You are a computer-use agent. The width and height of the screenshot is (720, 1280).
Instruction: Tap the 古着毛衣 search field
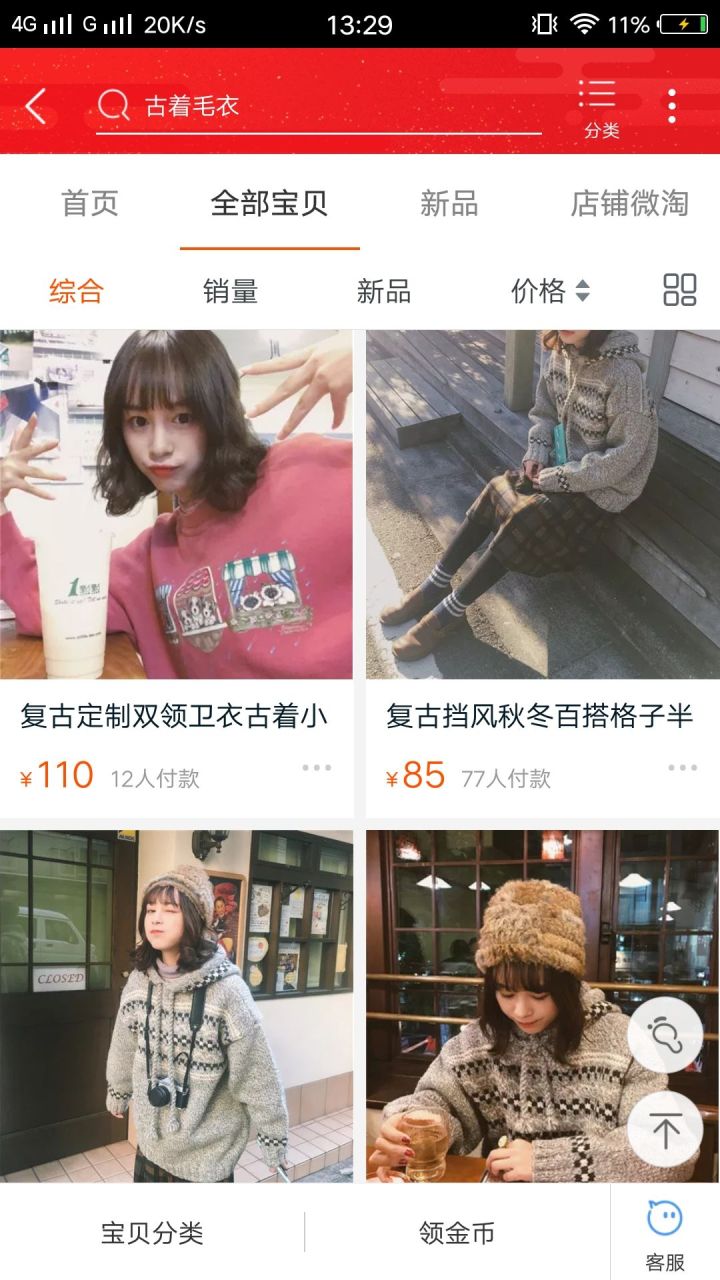(x=320, y=106)
